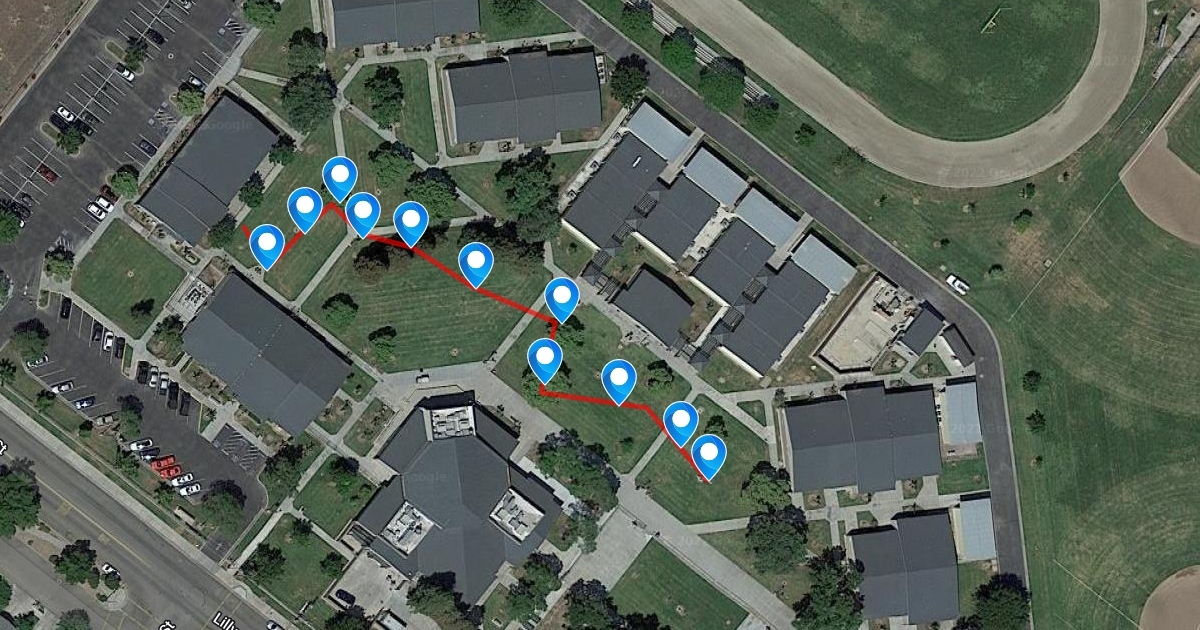Select the final pin at the route's southeastern end
This screenshot has width=1200, height=630.
(x=710, y=454)
